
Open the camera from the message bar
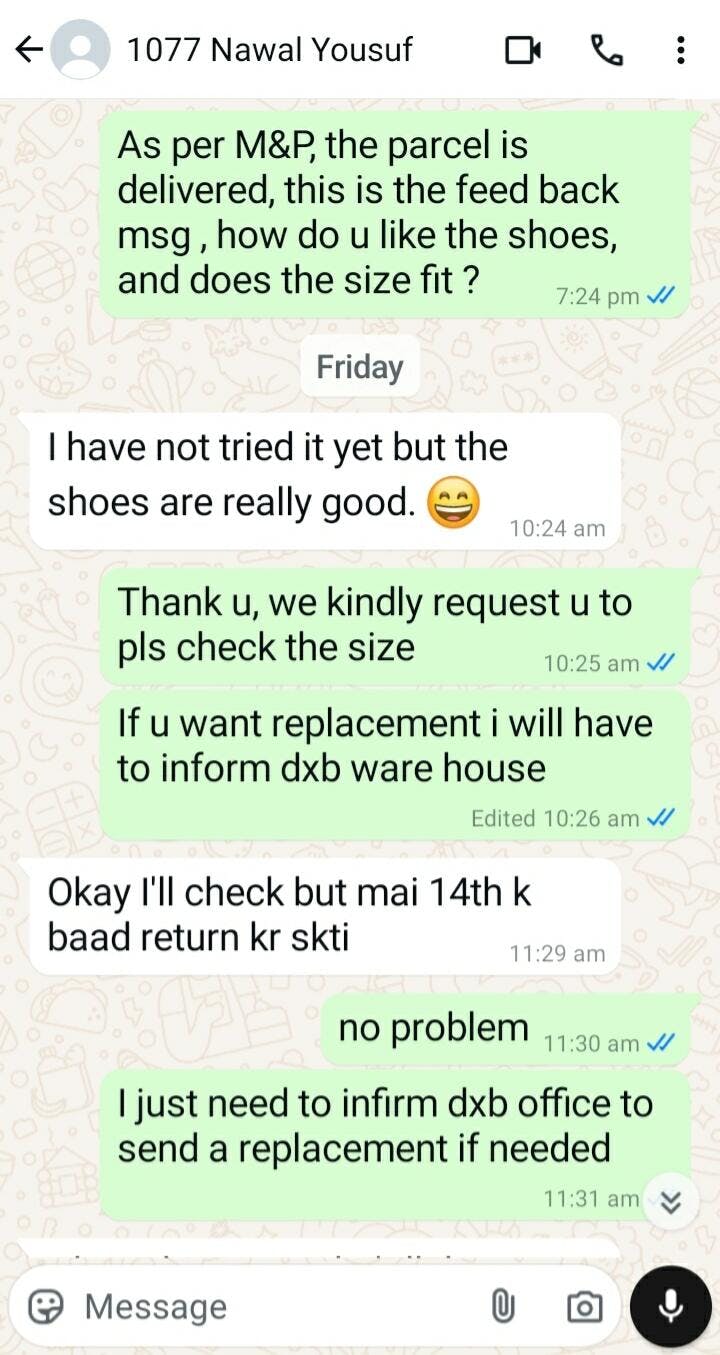click(x=584, y=1306)
